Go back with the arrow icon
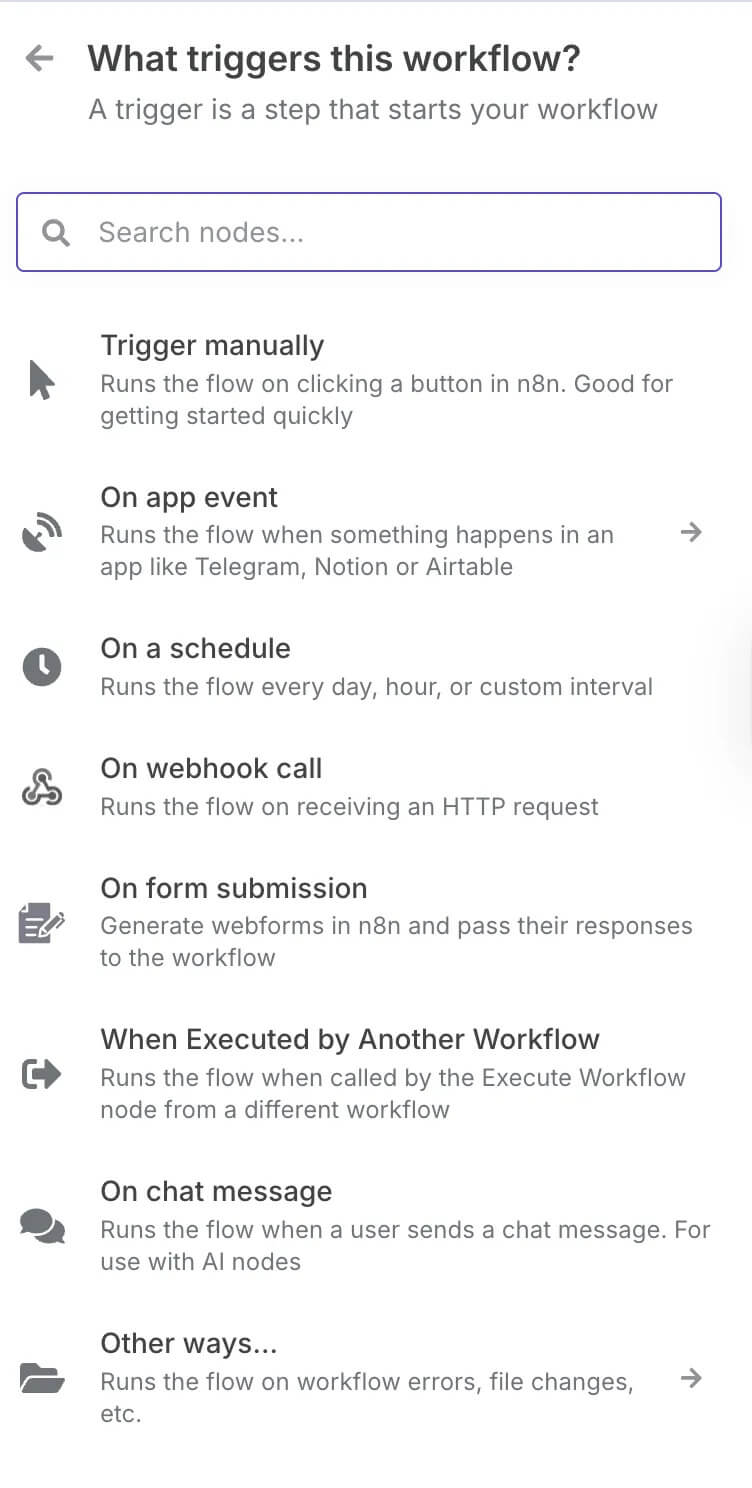Image resolution: width=752 pixels, height=1488 pixels. [39, 58]
